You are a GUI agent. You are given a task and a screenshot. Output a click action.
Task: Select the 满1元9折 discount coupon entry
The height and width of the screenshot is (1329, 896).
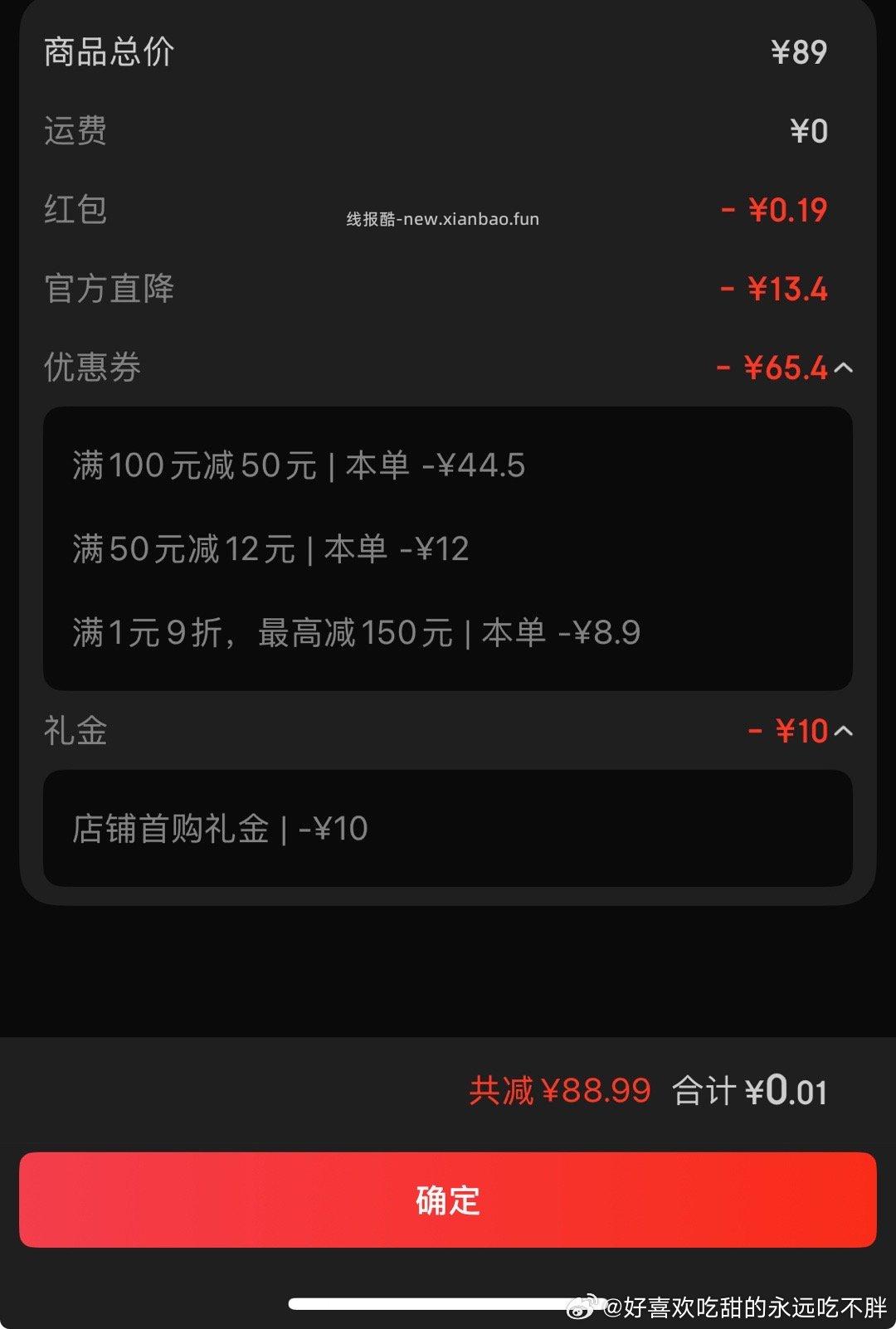pos(357,631)
